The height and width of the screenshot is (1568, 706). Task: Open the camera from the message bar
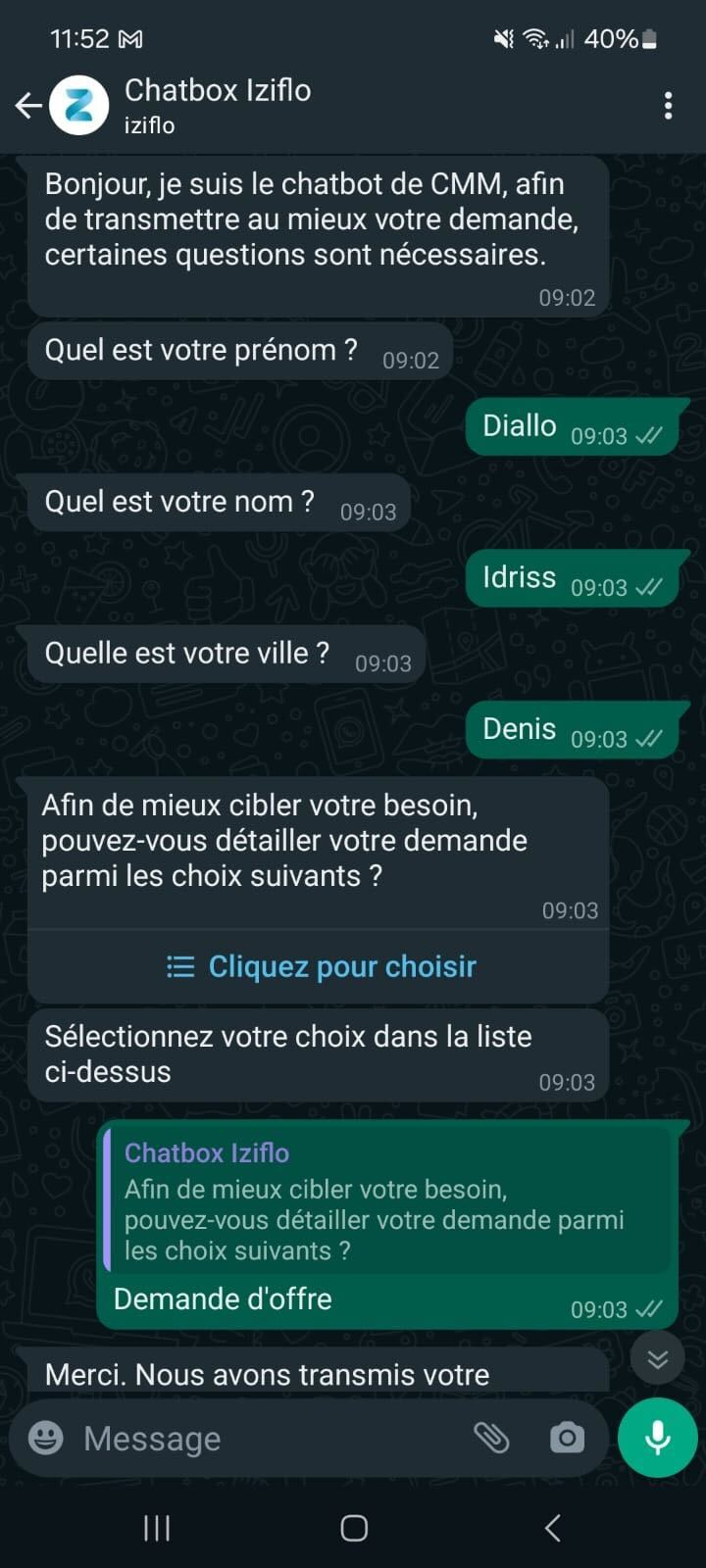[x=567, y=1438]
